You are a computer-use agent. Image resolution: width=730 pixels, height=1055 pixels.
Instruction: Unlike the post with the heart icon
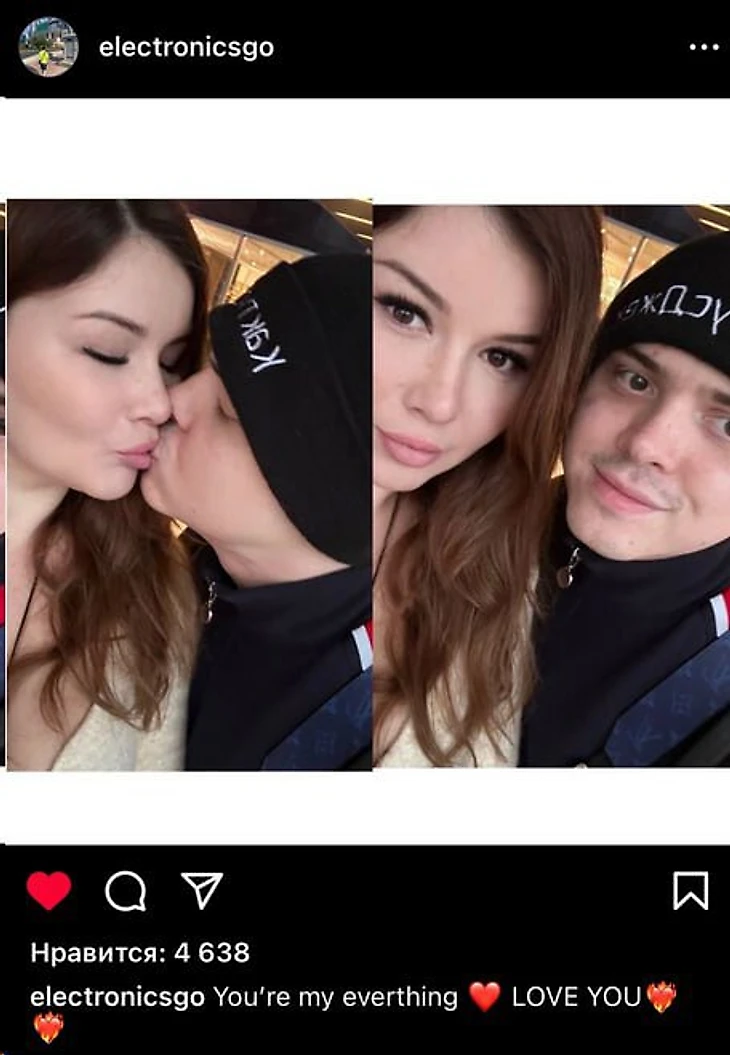pyautogui.click(x=48, y=890)
